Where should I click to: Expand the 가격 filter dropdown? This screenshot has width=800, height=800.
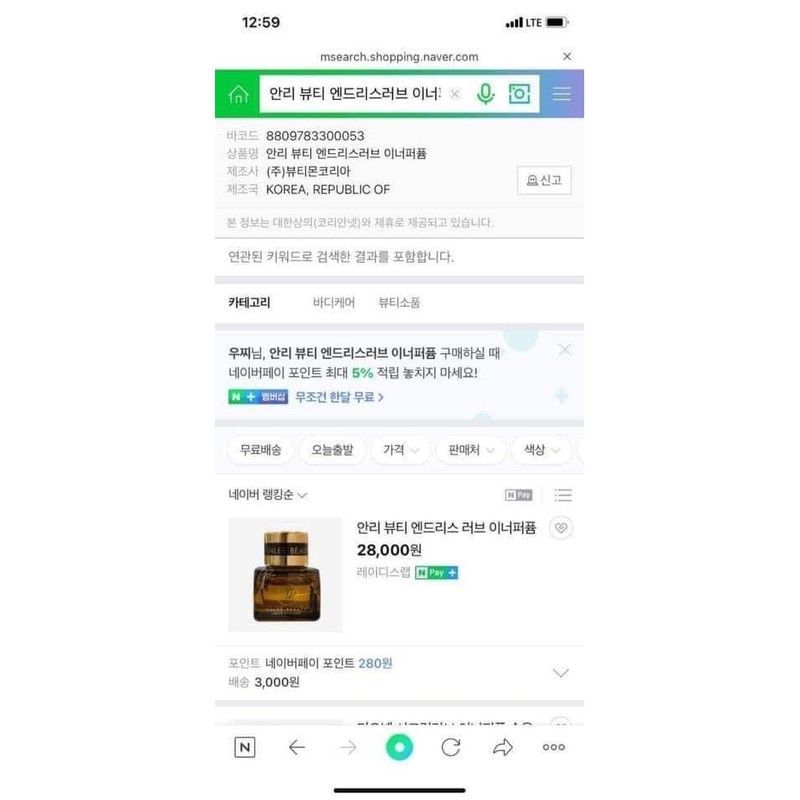[400, 450]
